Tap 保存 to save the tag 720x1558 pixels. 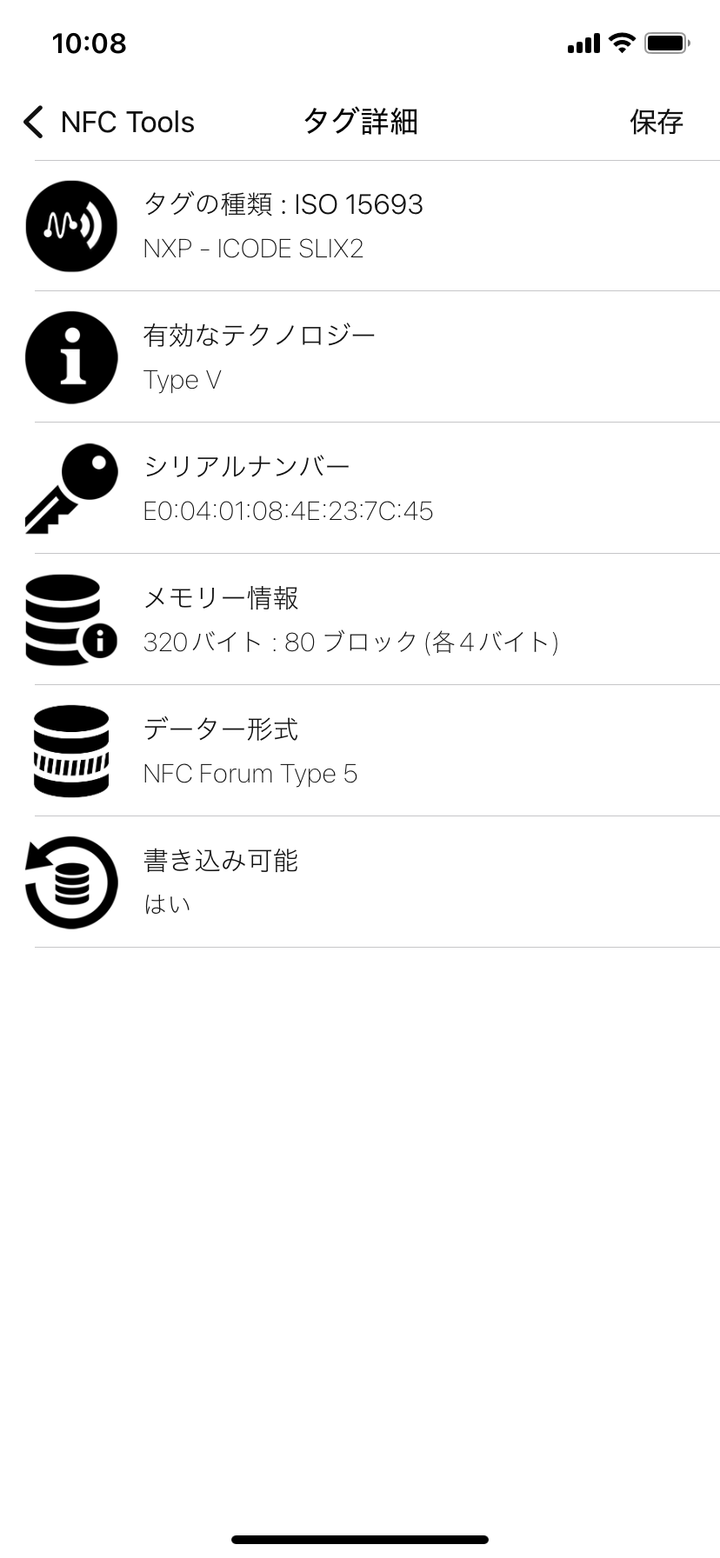[x=656, y=122]
